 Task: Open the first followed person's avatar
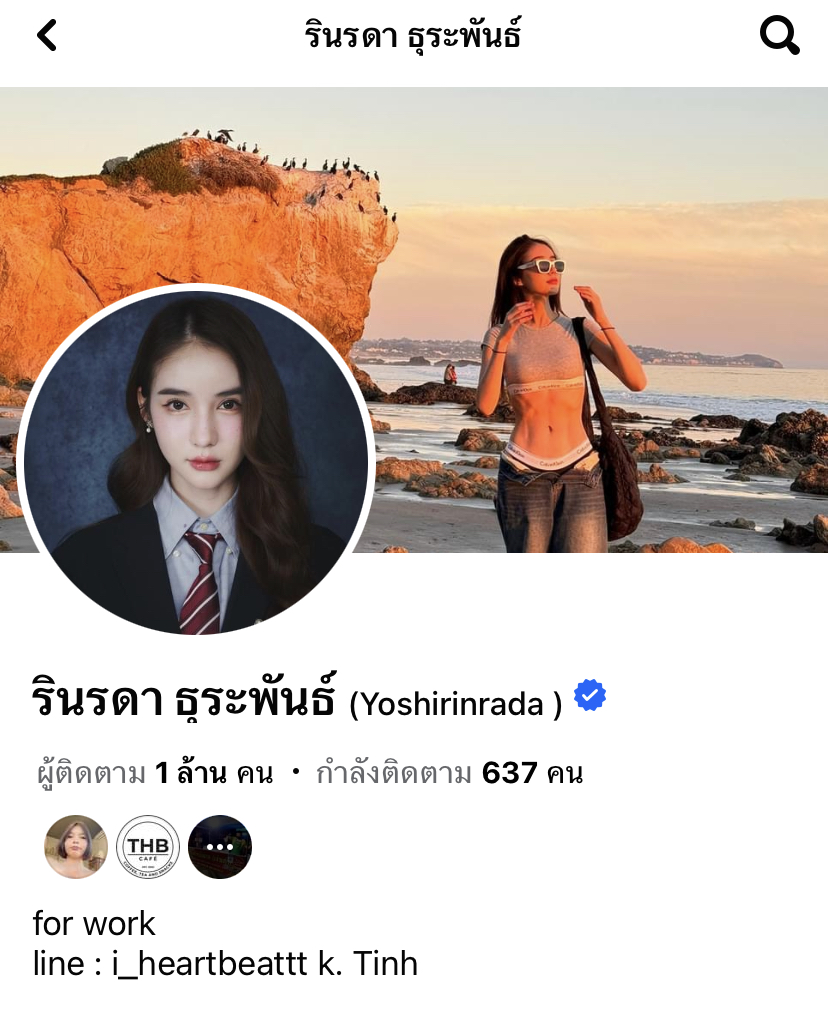pos(76,847)
